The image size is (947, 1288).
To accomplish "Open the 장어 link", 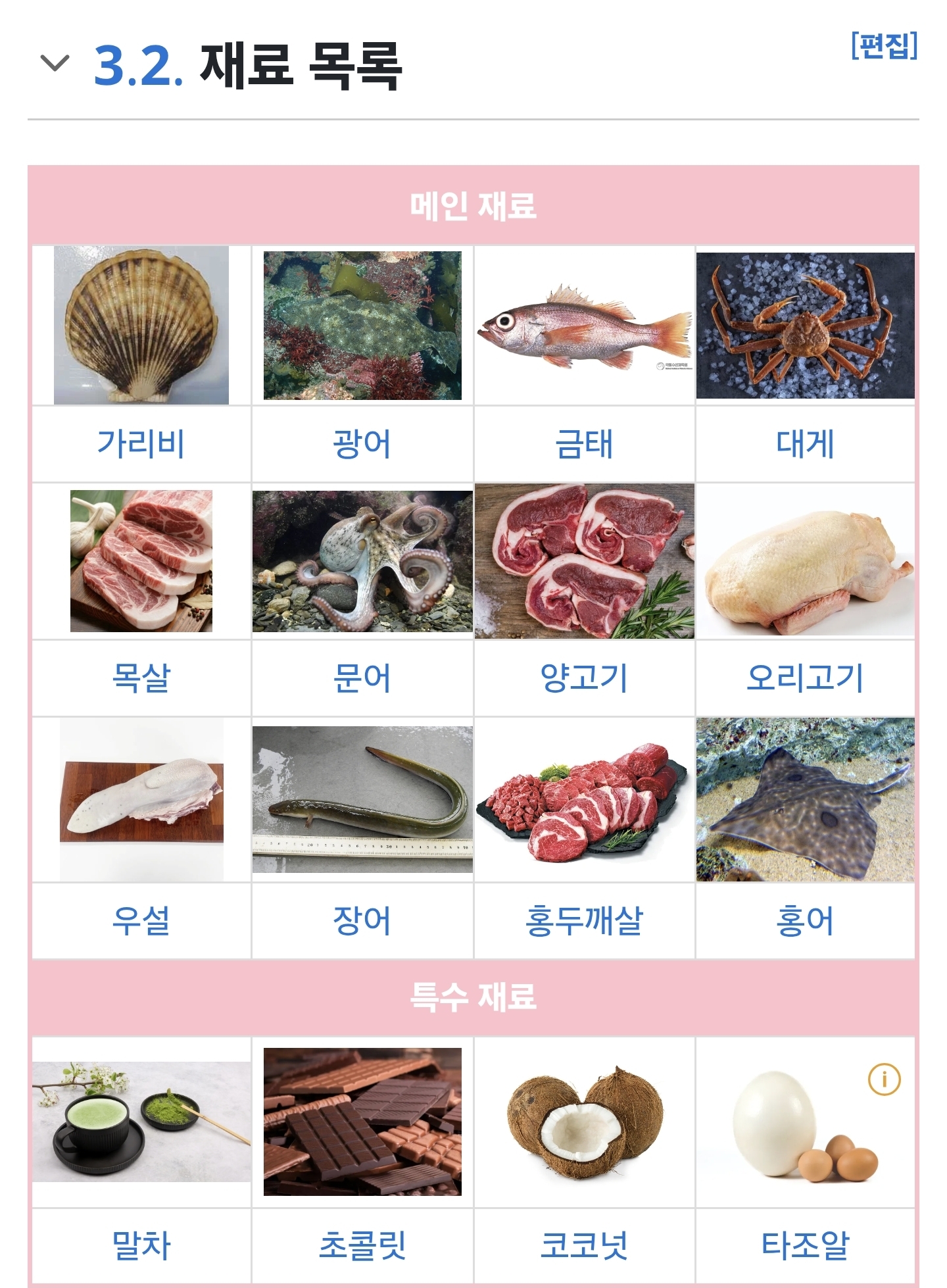I will (362, 920).
